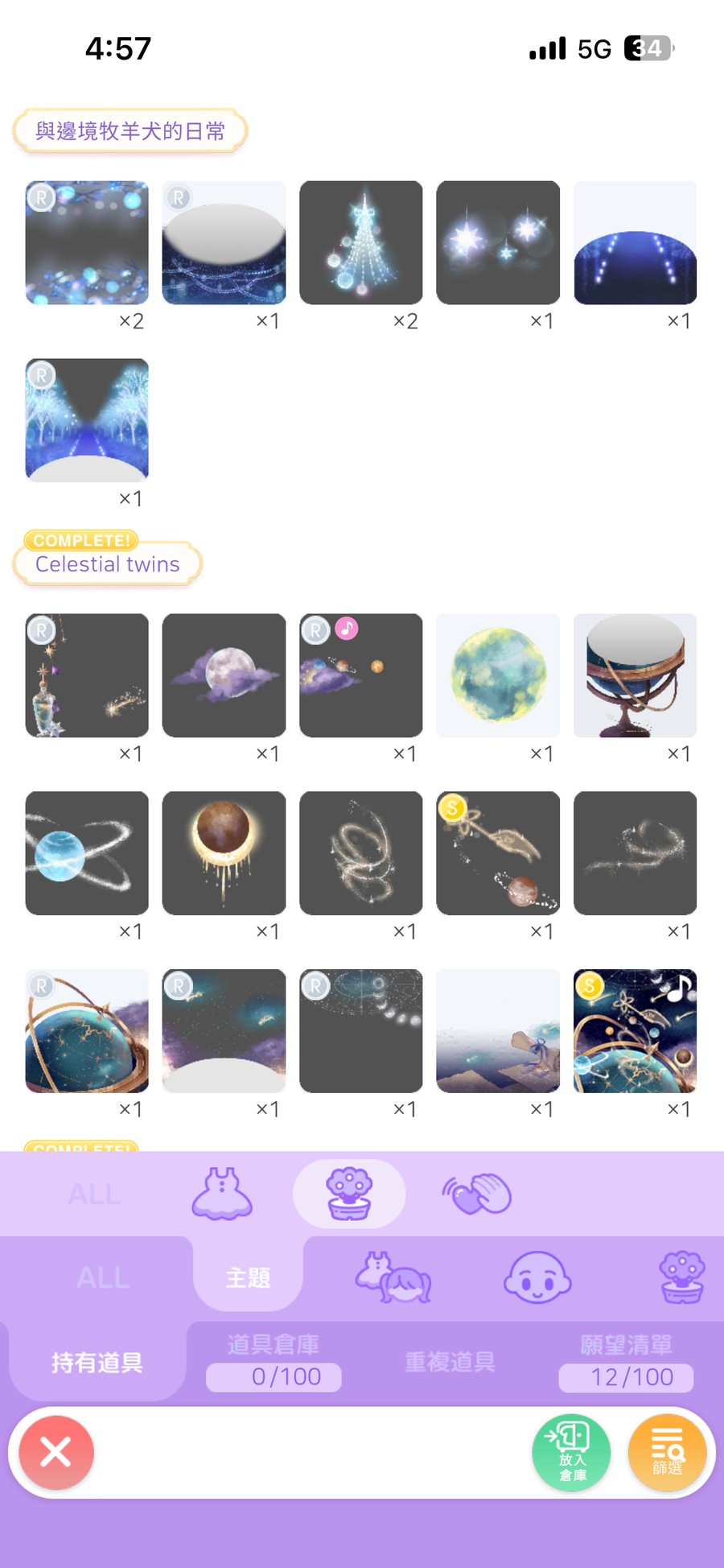Open the 願望清單 wishlist tab

626,1362
